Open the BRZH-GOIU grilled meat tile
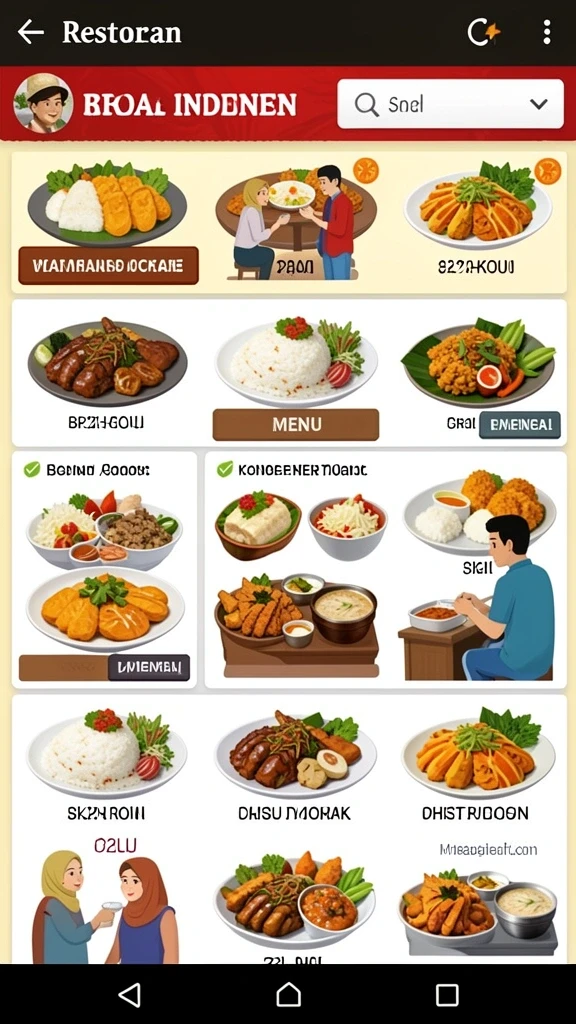Viewport: 576px width, 1024px height. 106,374
